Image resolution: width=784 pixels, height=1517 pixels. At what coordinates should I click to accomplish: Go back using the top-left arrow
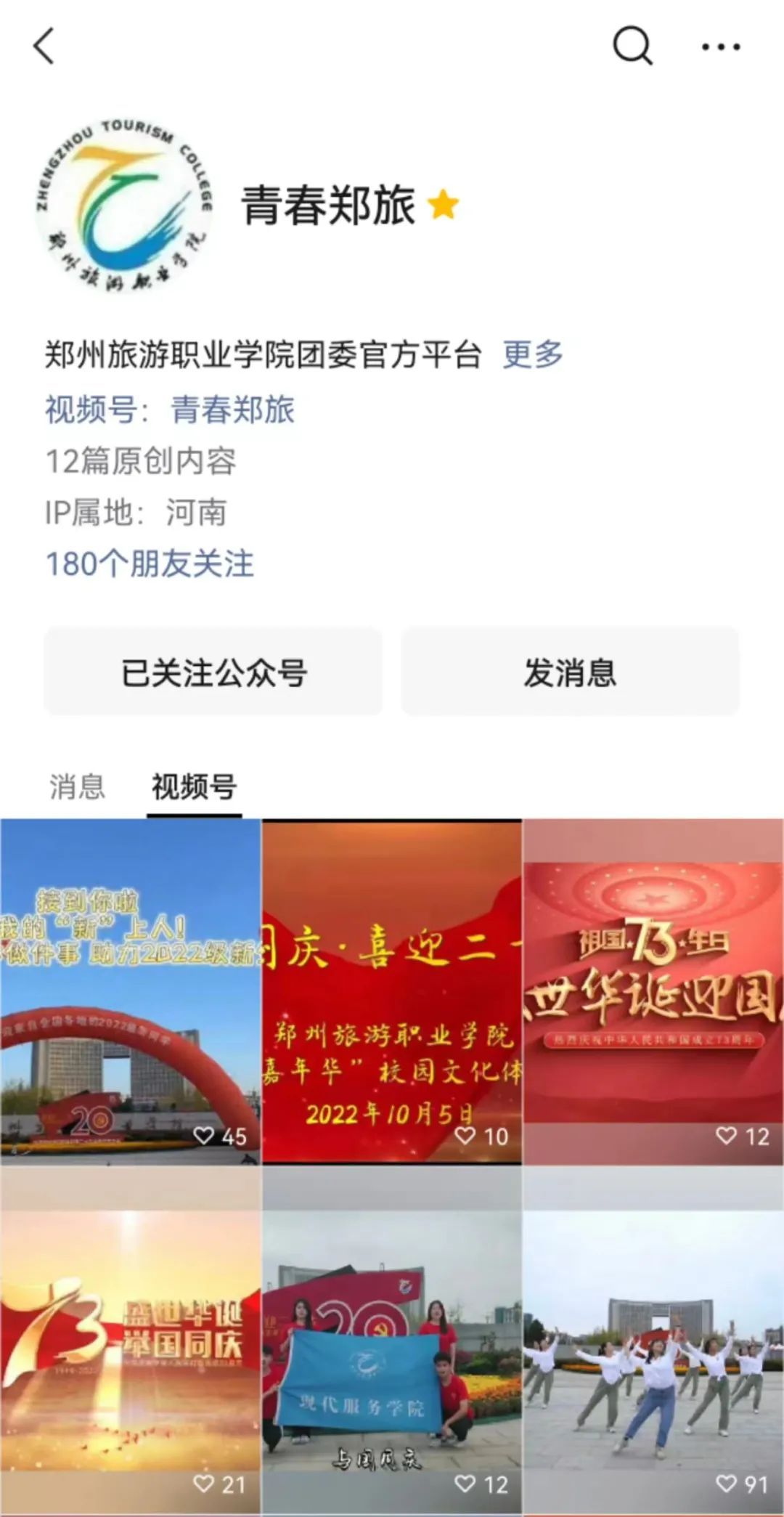(x=44, y=46)
